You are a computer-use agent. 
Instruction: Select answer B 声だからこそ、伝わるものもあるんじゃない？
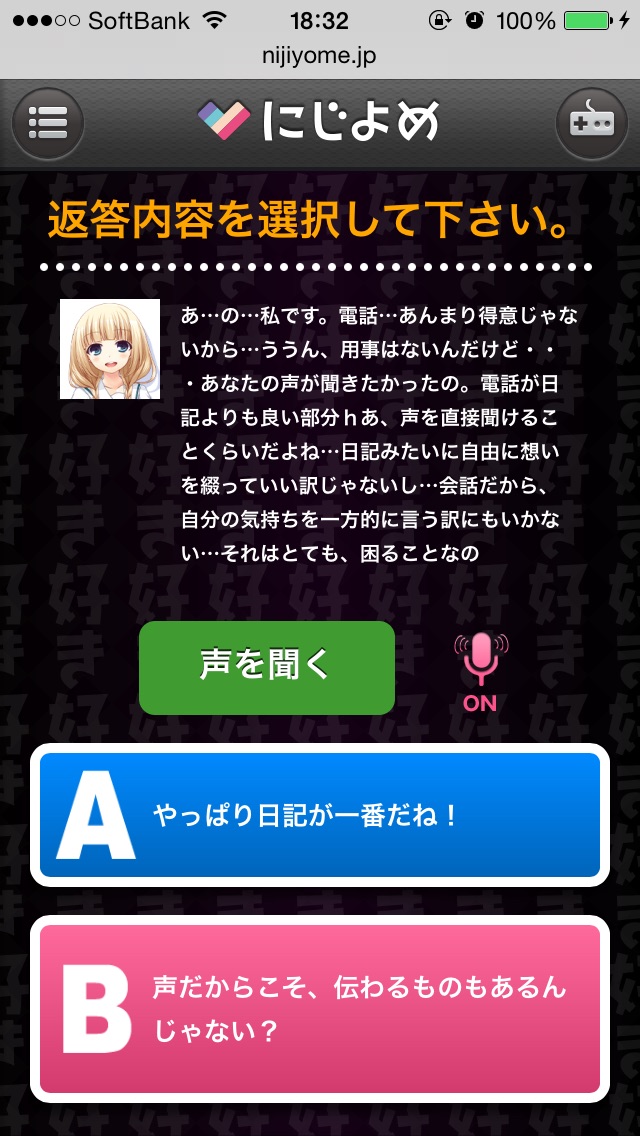[x=320, y=1008]
